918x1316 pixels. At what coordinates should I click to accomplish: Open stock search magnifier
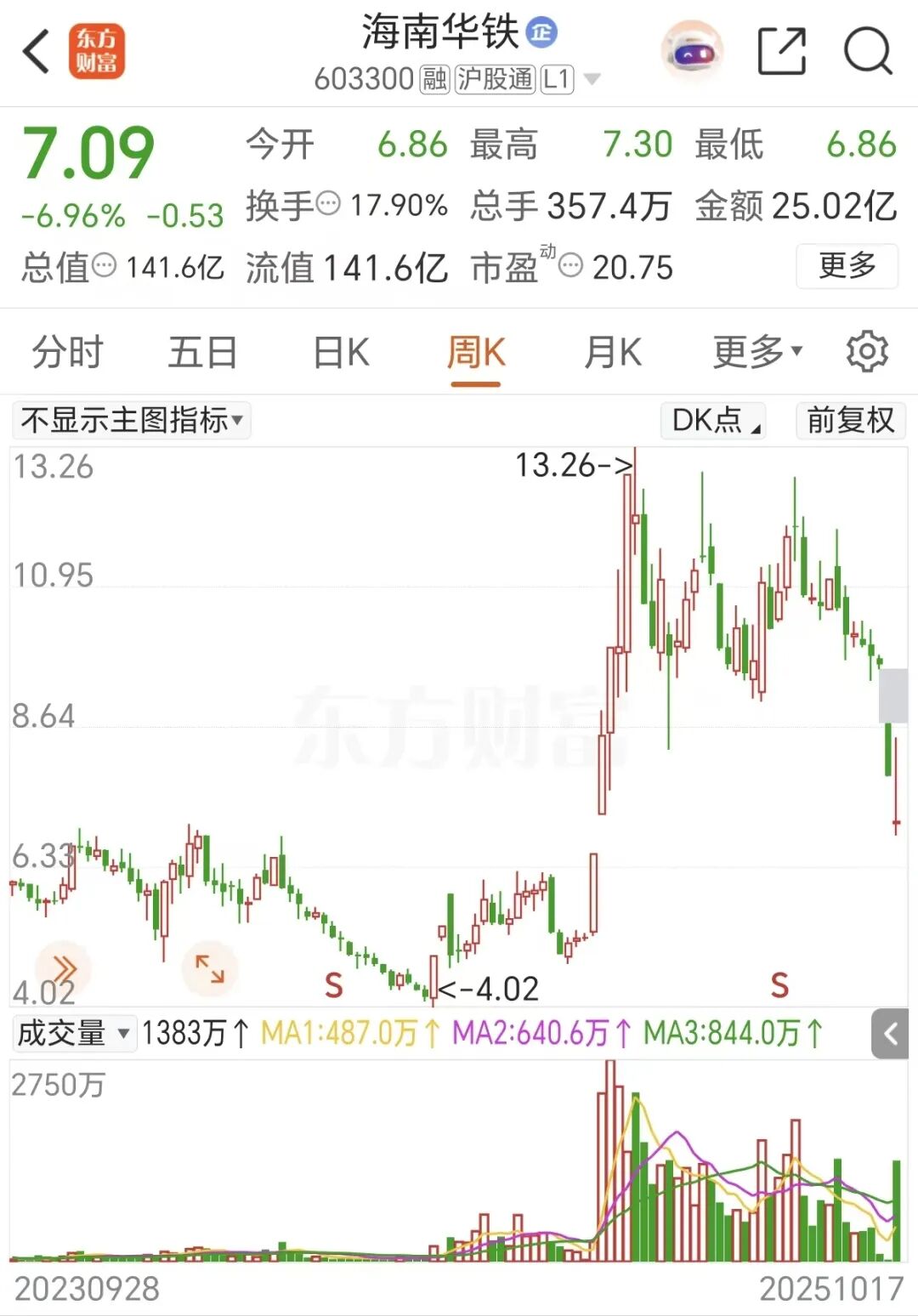tap(868, 51)
